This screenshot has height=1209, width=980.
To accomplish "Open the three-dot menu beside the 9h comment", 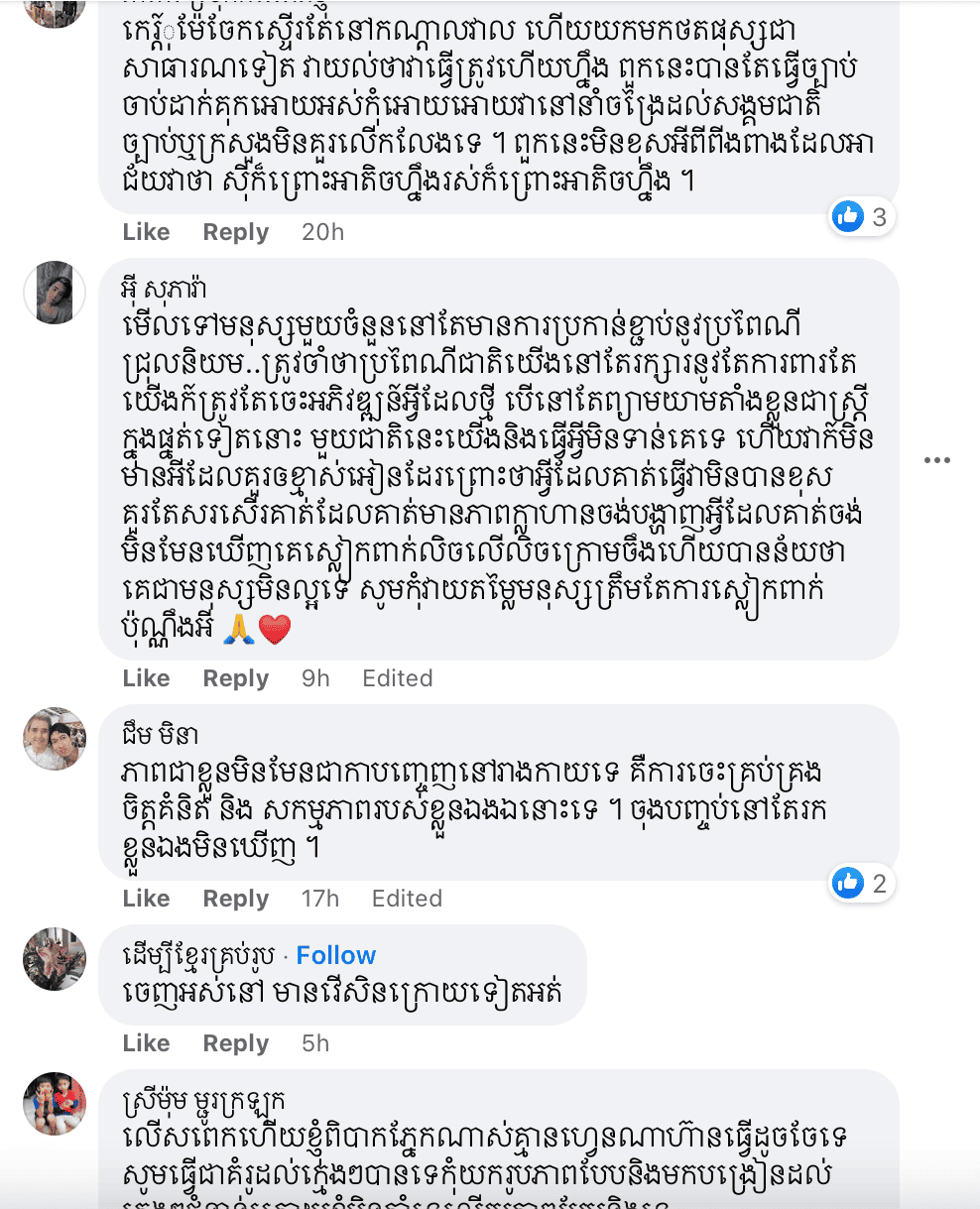I will (x=936, y=460).
